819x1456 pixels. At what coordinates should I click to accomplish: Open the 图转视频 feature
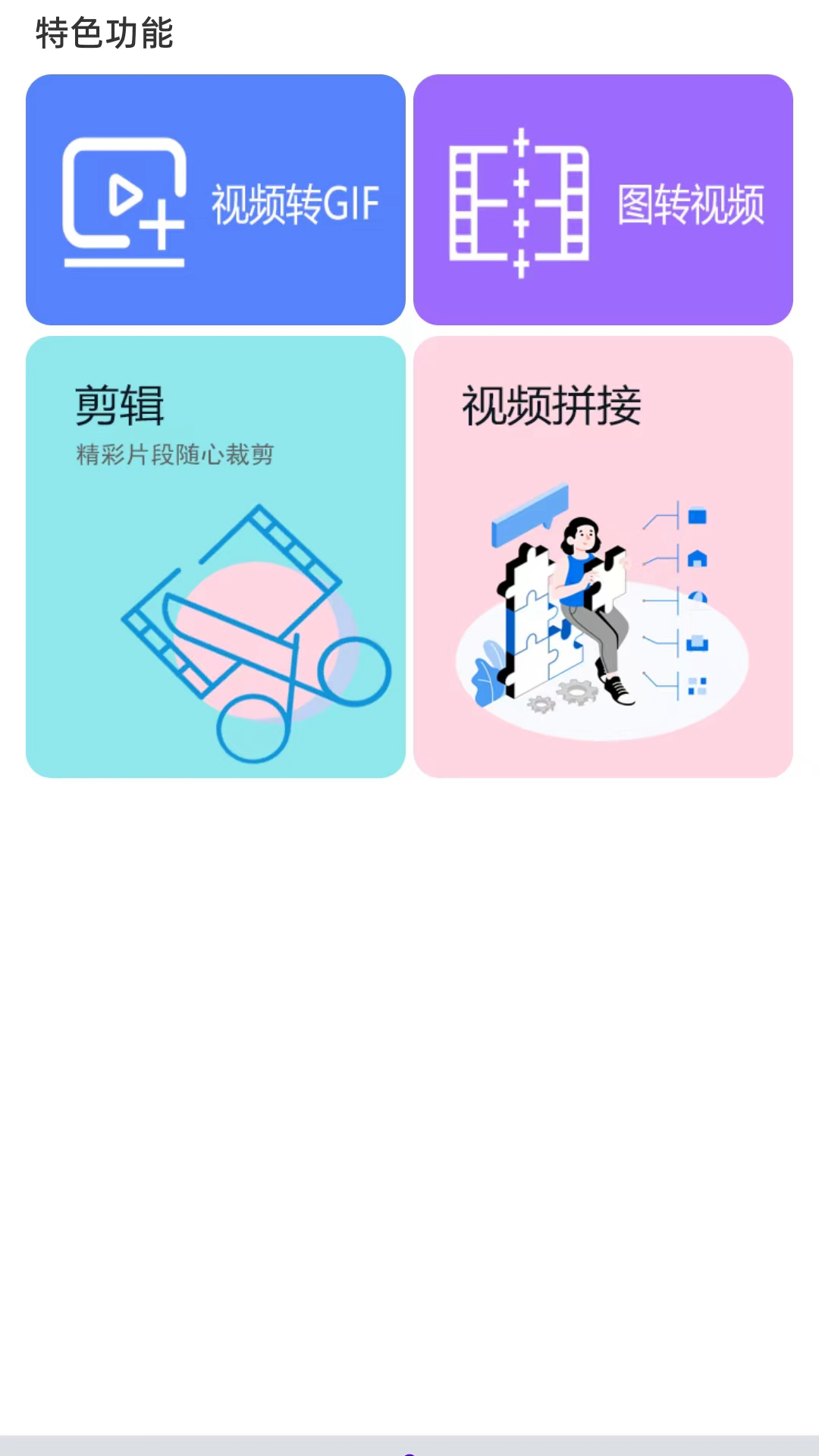click(x=603, y=199)
